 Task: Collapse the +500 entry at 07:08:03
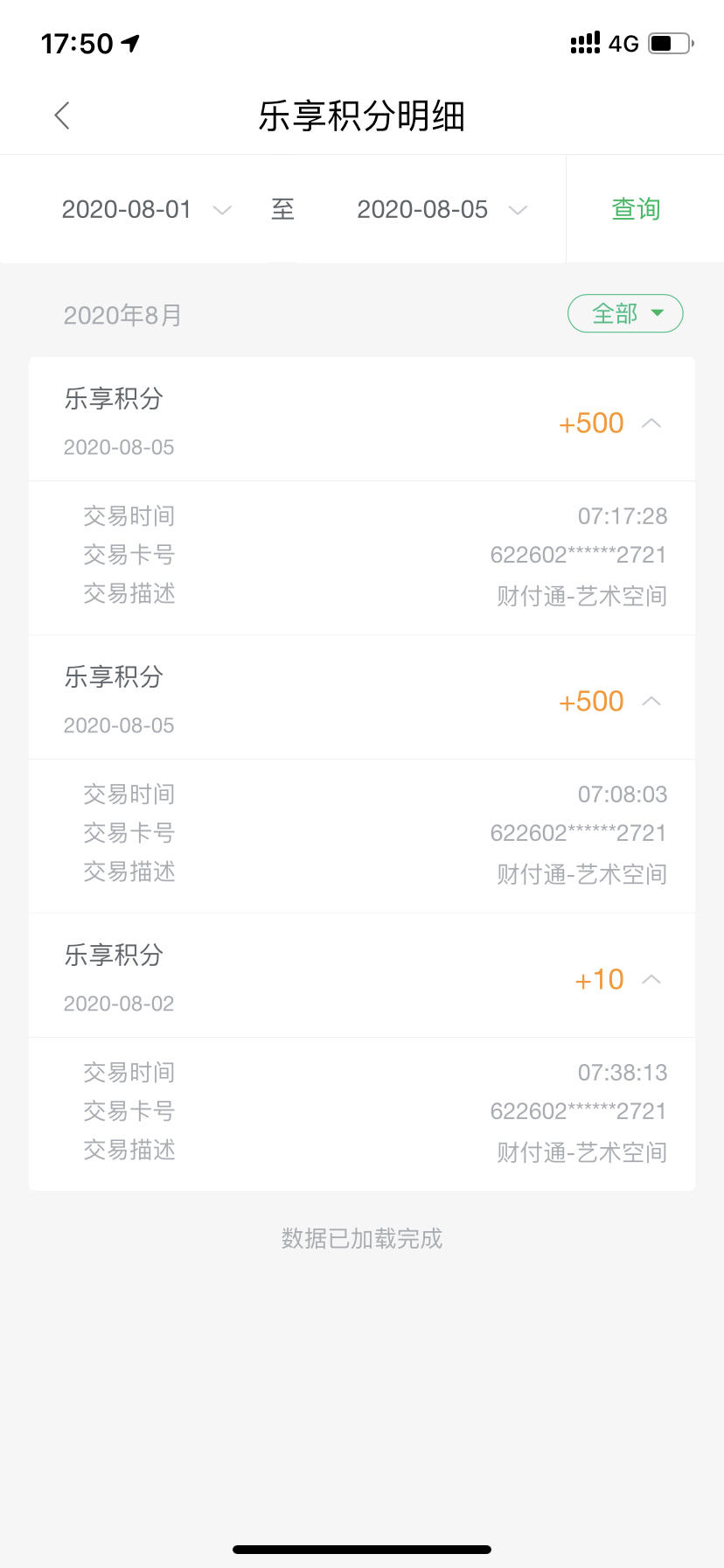(x=651, y=702)
